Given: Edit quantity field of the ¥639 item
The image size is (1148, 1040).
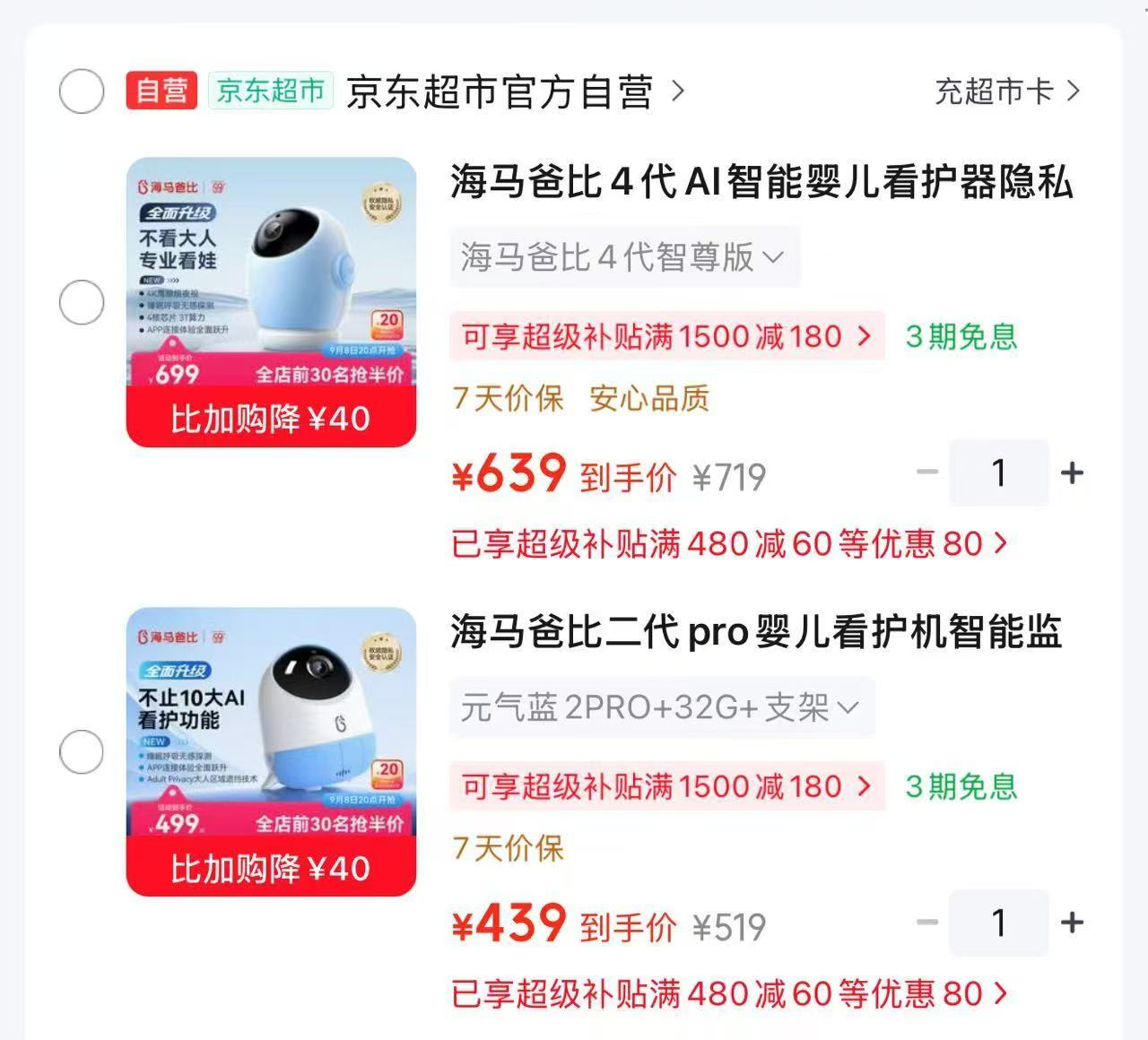Looking at the screenshot, I should 999,472.
